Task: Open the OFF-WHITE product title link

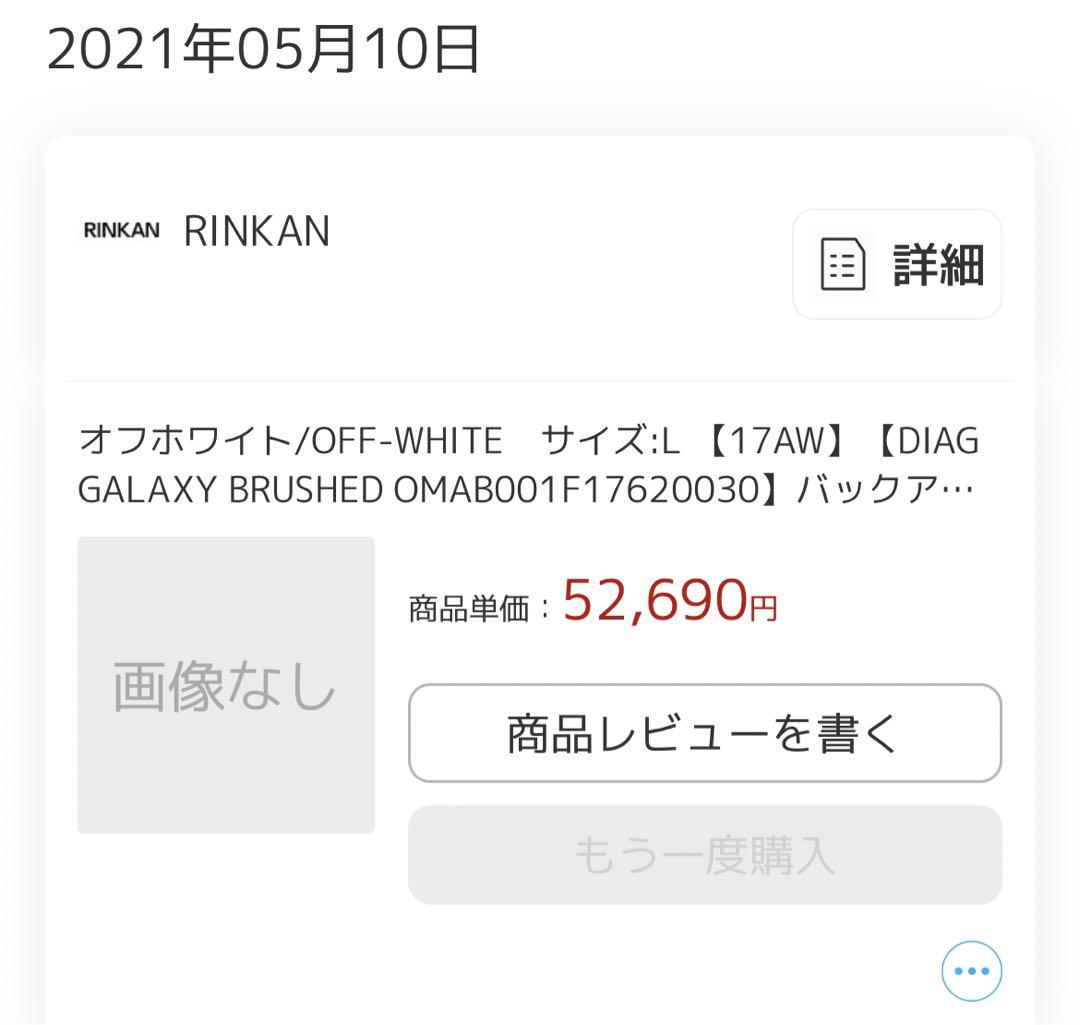Action: click(527, 465)
